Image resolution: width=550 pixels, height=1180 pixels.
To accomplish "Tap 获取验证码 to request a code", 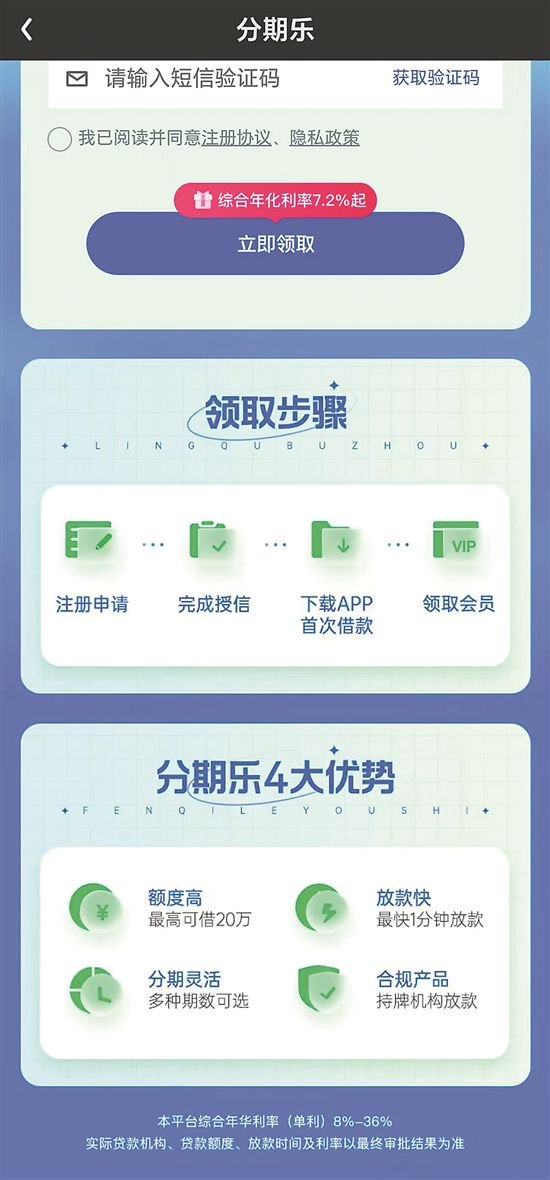I will [x=436, y=78].
